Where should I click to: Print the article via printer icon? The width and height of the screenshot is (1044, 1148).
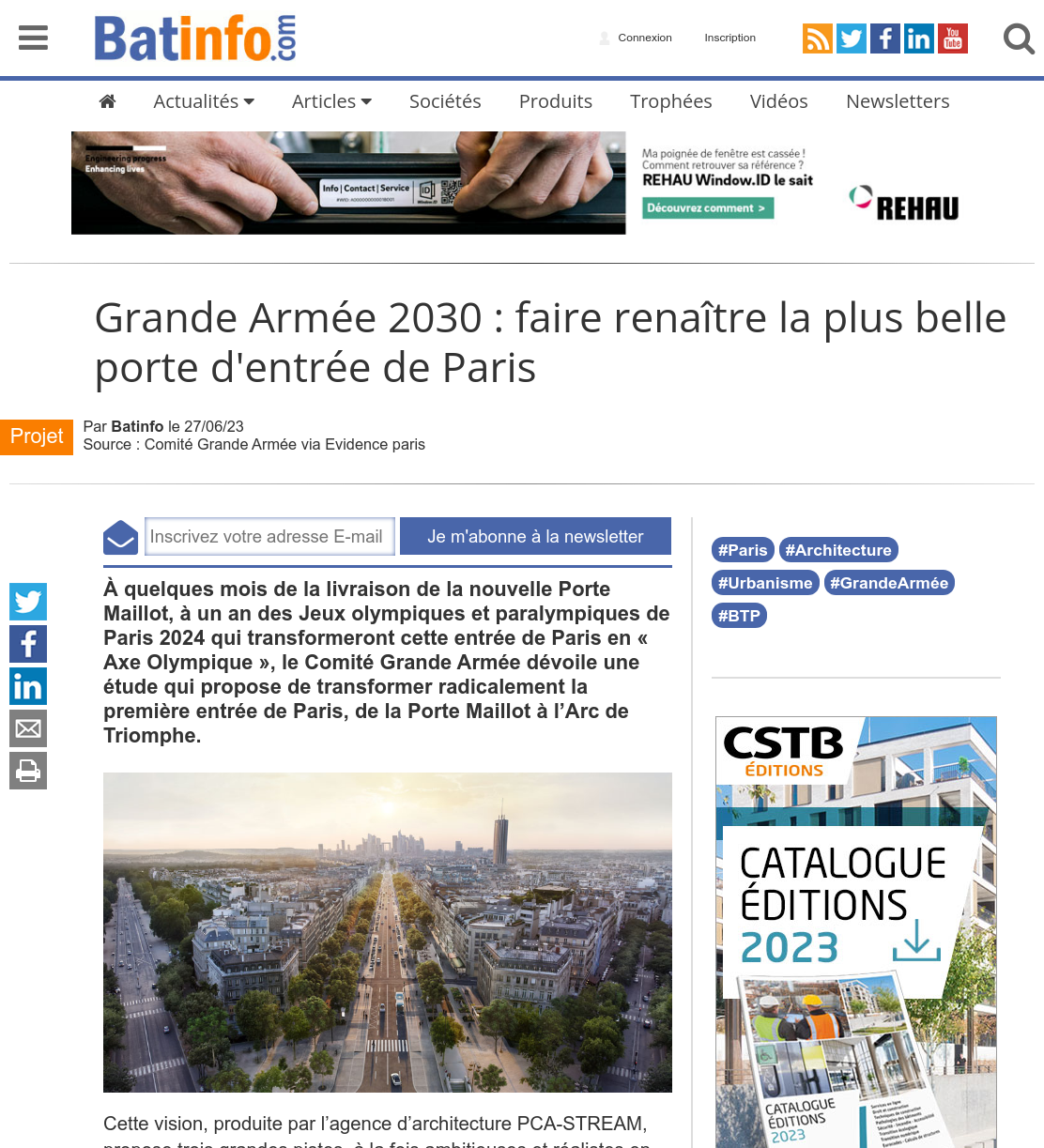point(28,771)
